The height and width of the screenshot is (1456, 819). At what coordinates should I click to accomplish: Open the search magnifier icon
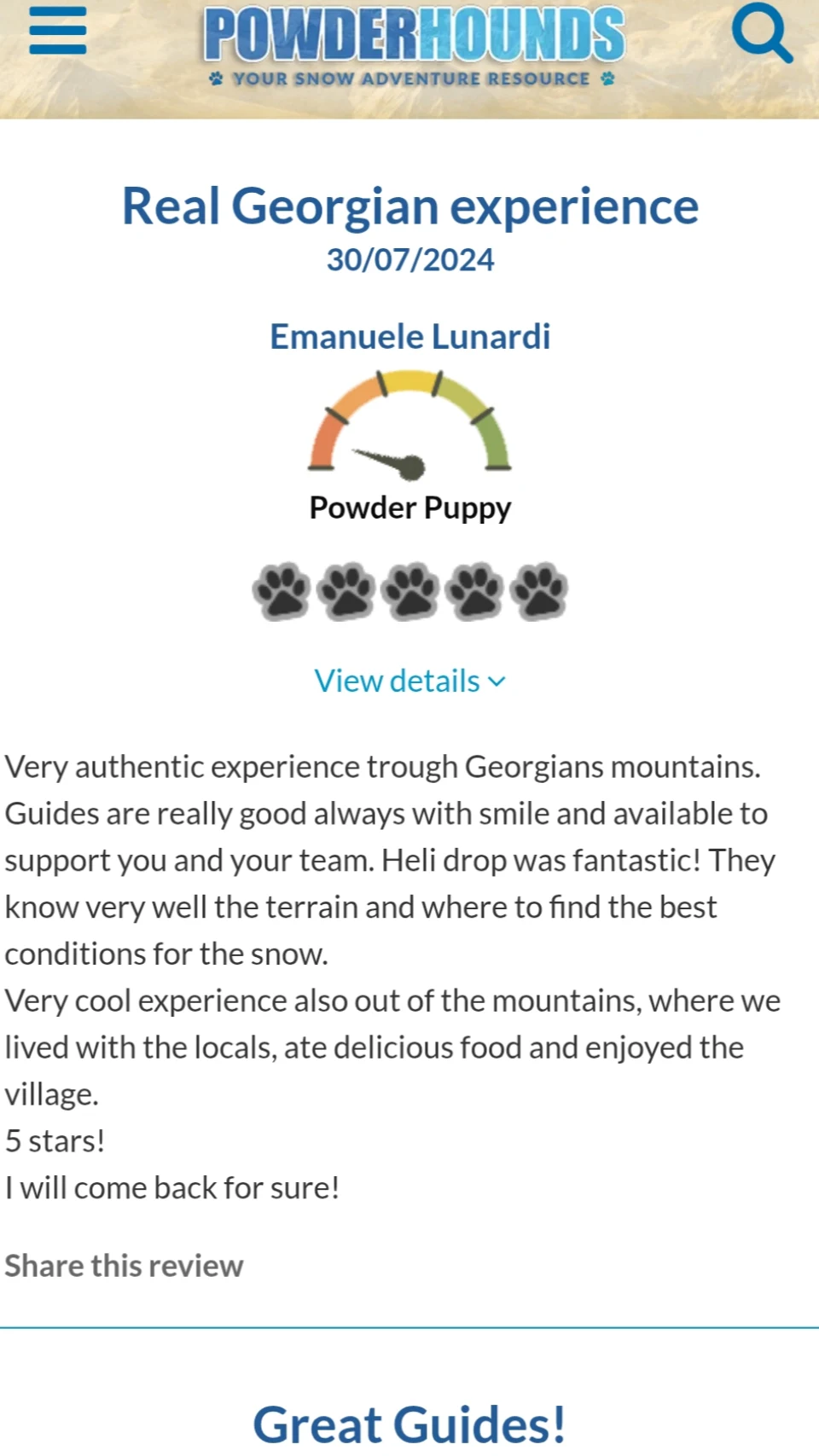[762, 33]
